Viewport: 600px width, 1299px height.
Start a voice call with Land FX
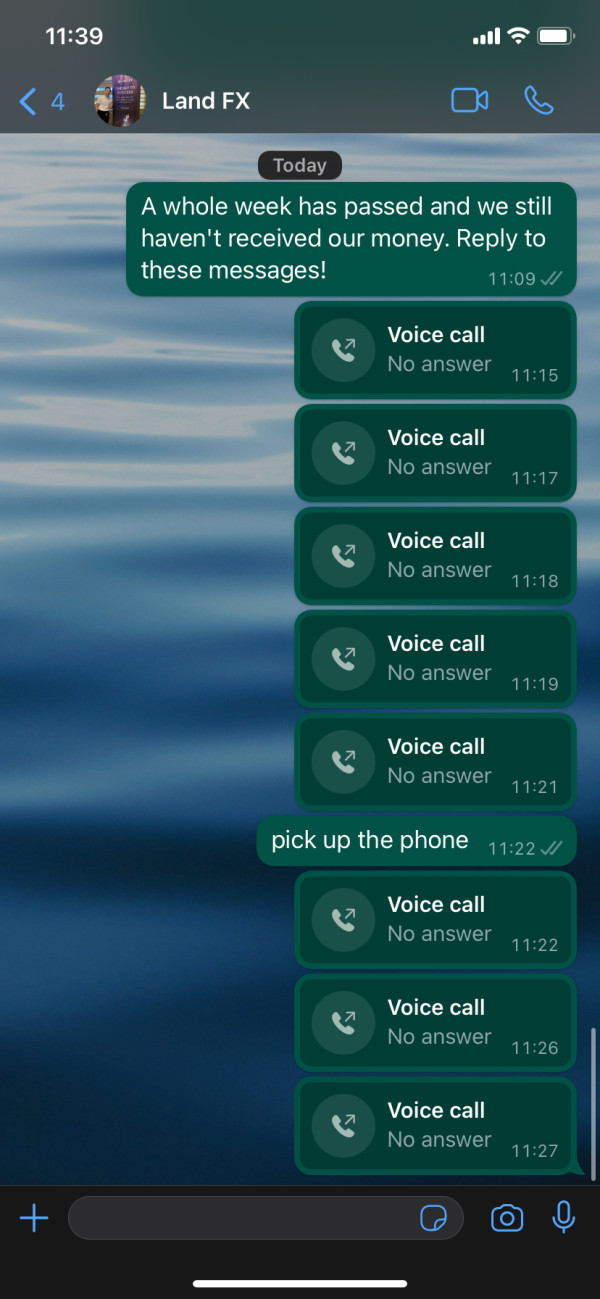[539, 100]
